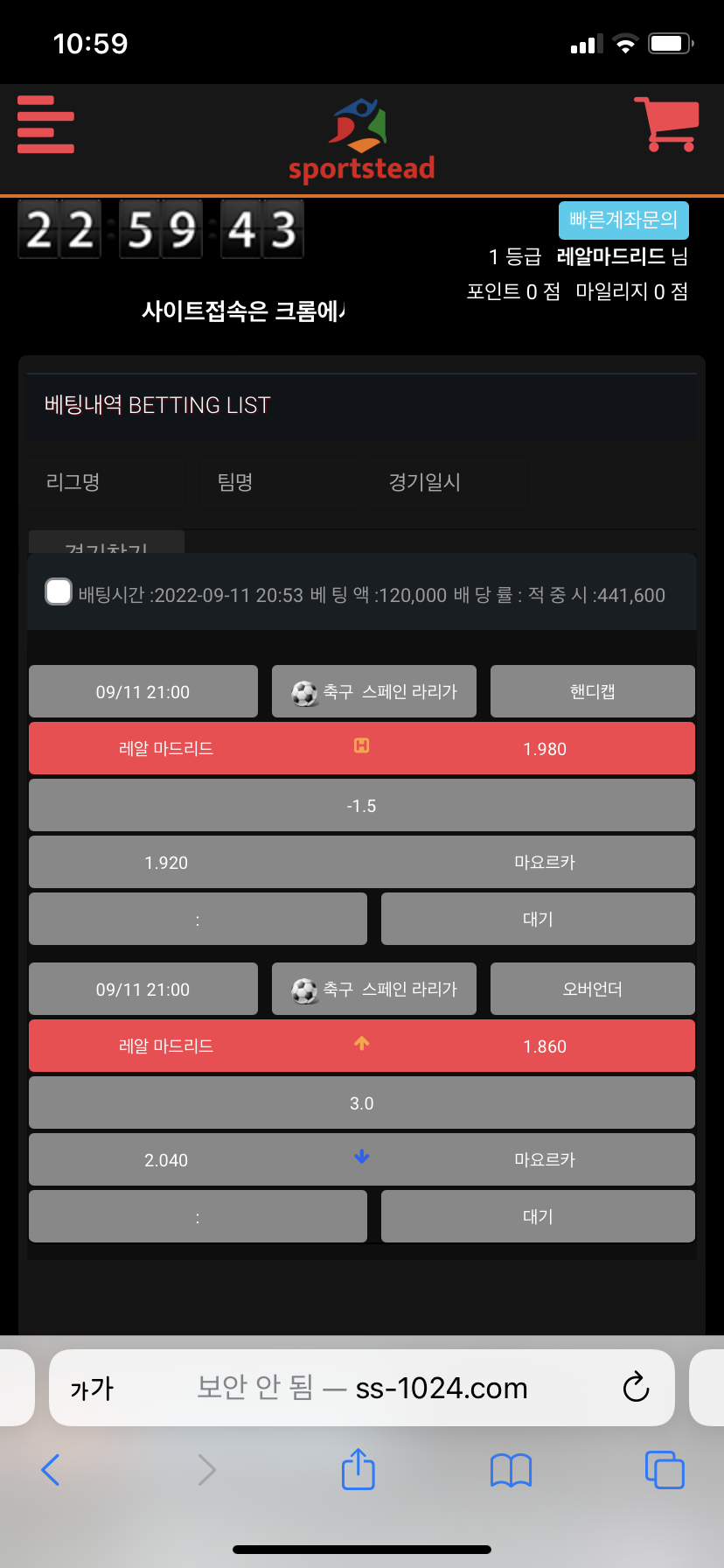Check the box for the 2022-09-11 bet
The image size is (724, 1568).
59,592
